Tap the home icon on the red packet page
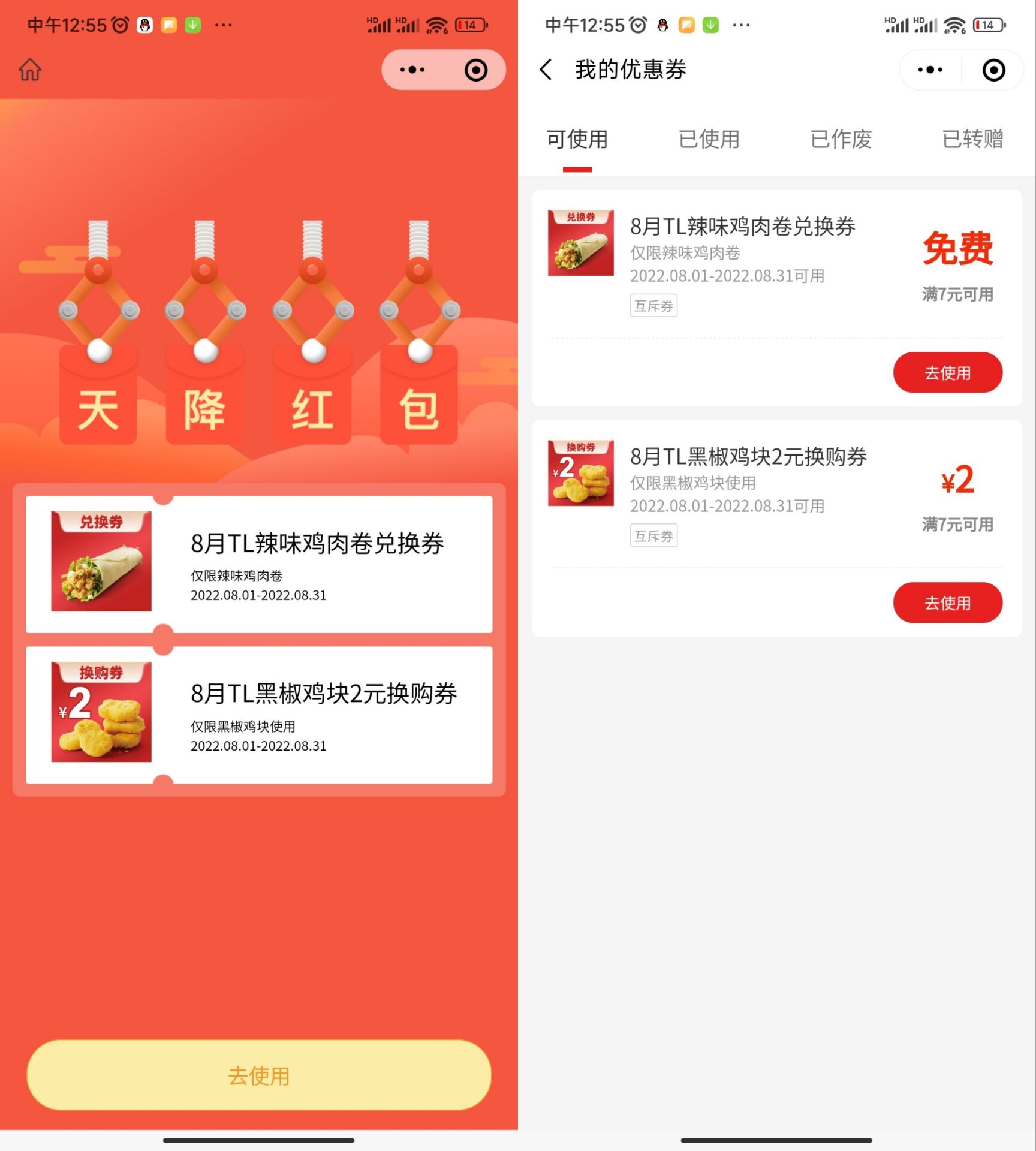 pos(30,70)
